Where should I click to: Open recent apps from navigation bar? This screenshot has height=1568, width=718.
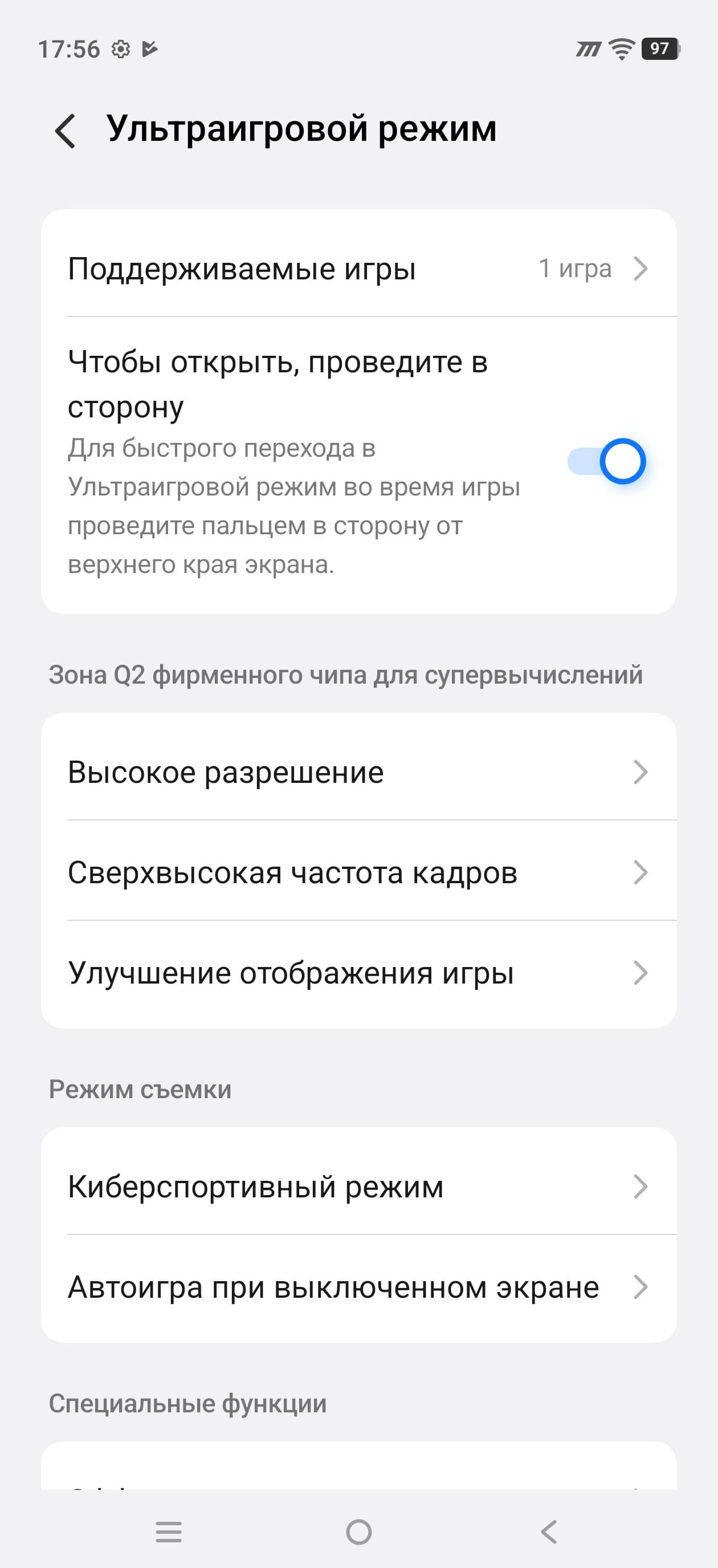point(169,1532)
